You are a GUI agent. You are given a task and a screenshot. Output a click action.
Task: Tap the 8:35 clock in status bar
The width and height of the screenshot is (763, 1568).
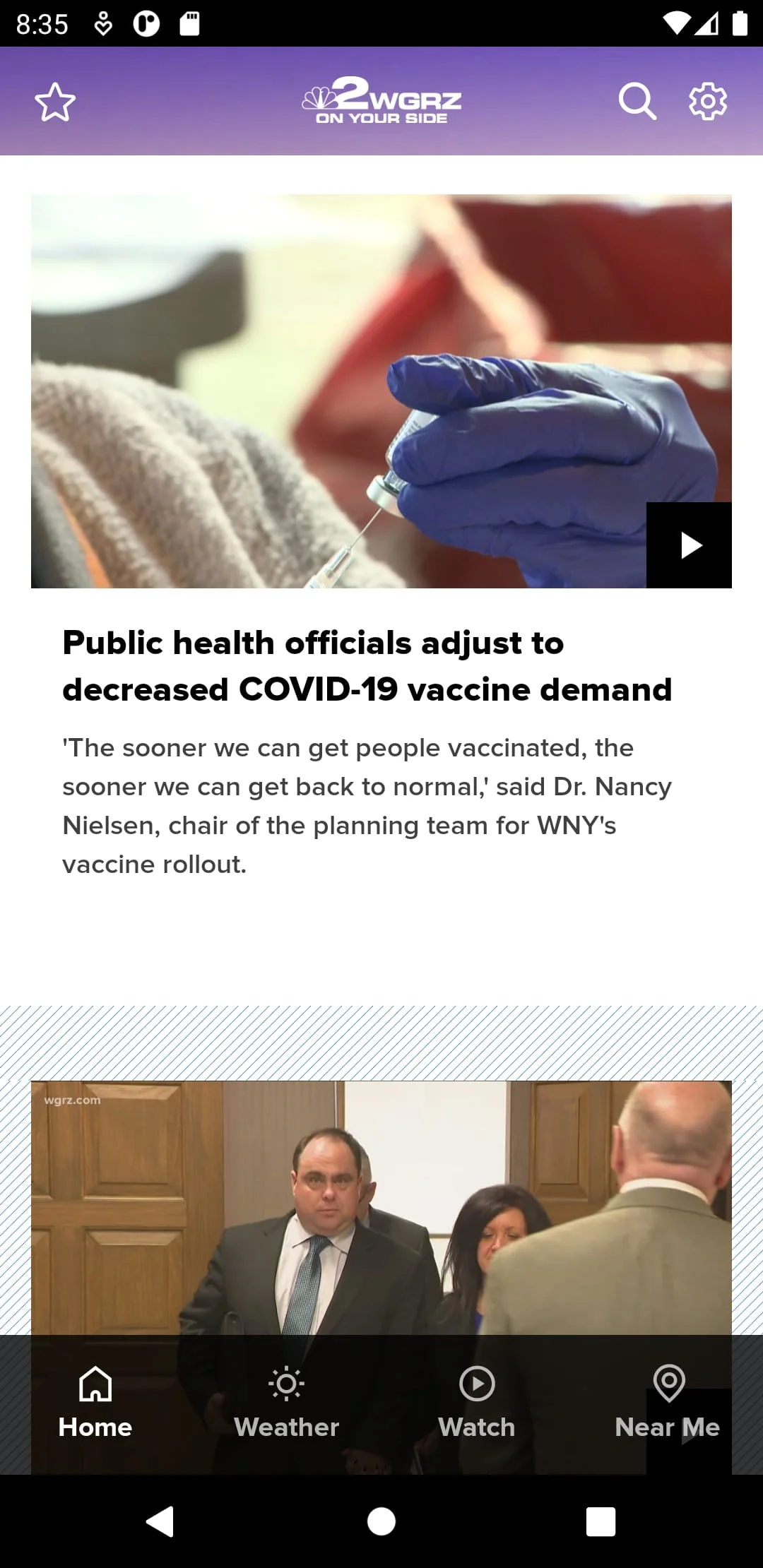(x=42, y=25)
